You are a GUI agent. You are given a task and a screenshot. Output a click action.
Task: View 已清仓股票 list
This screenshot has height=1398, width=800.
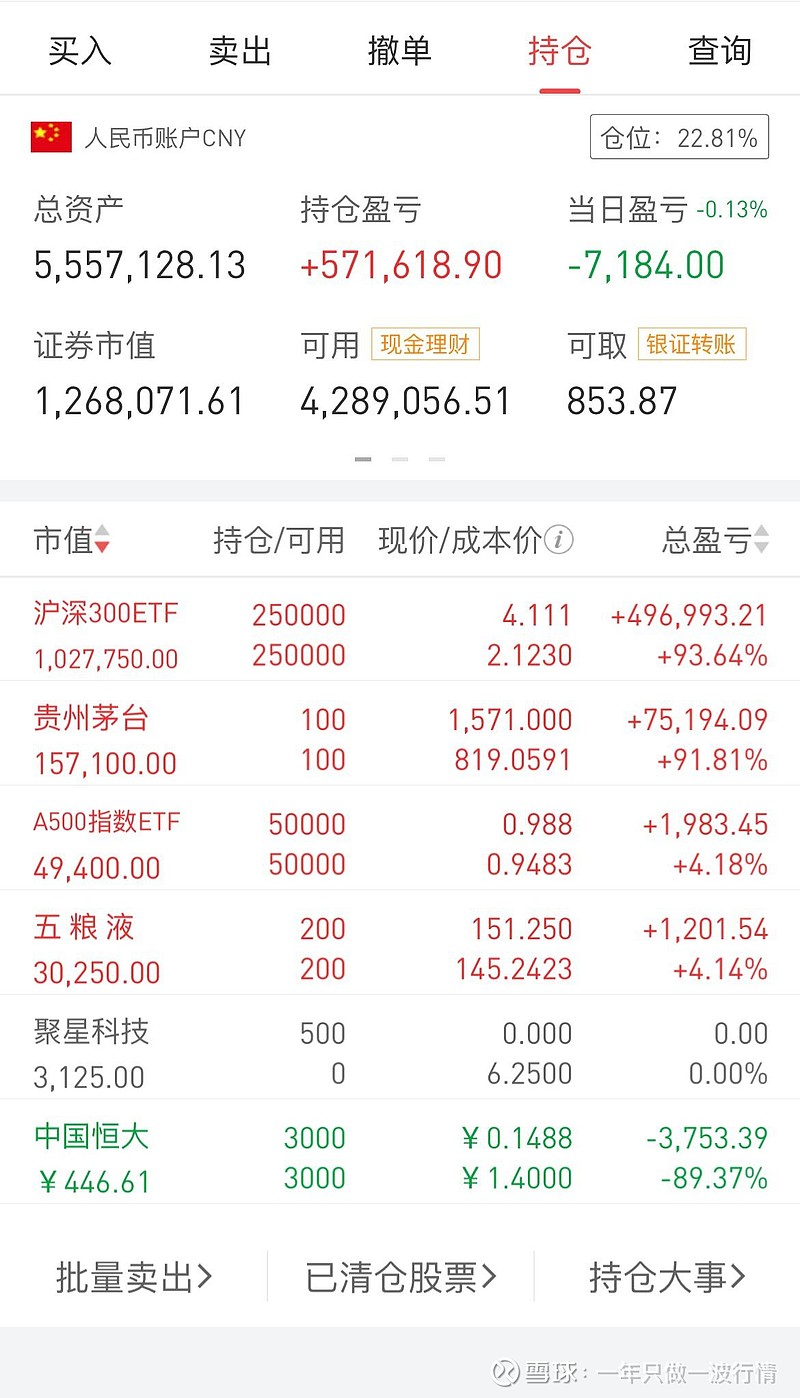[x=401, y=1277]
